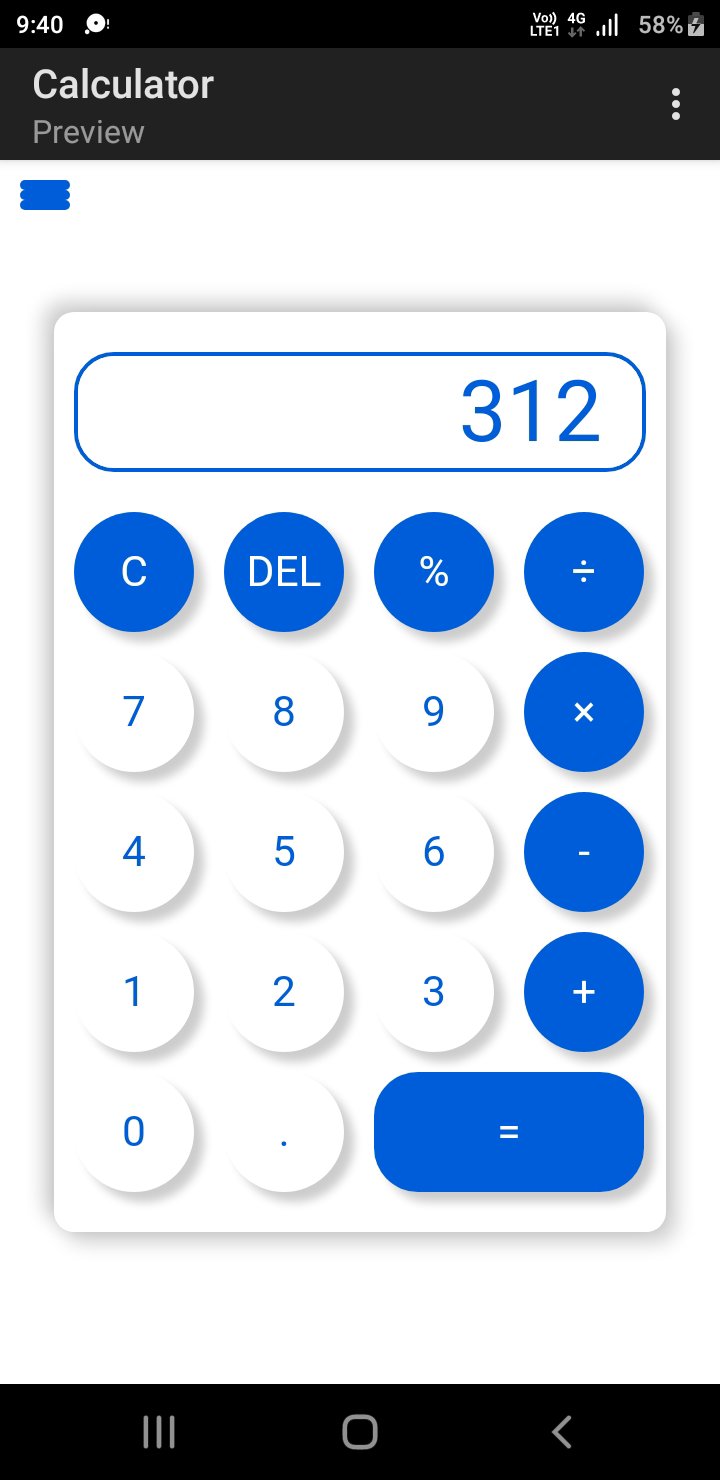Screen dimensions: 720x1480
Task: Tap the plus operator
Action: coord(584,992)
